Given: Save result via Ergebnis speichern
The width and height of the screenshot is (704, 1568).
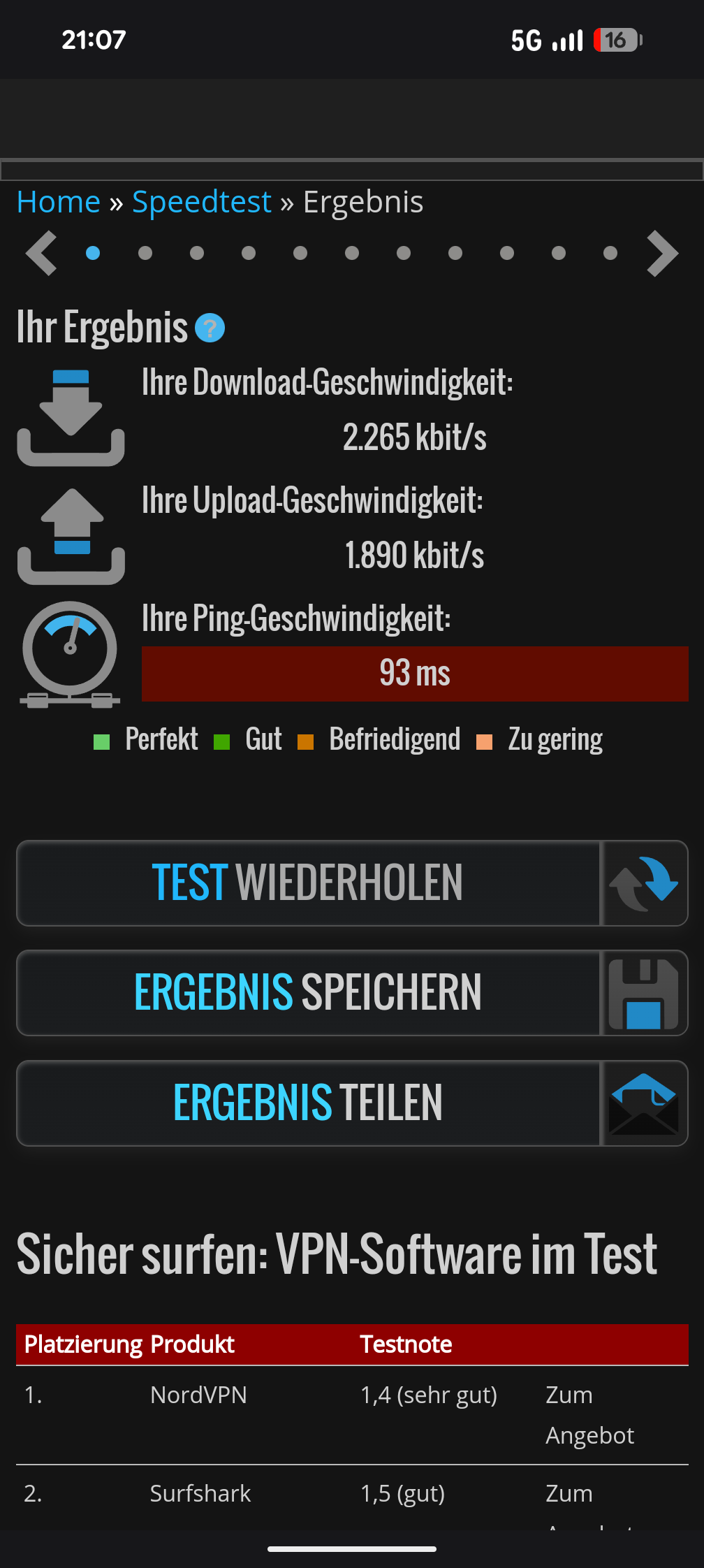Looking at the screenshot, I should pos(352,993).
